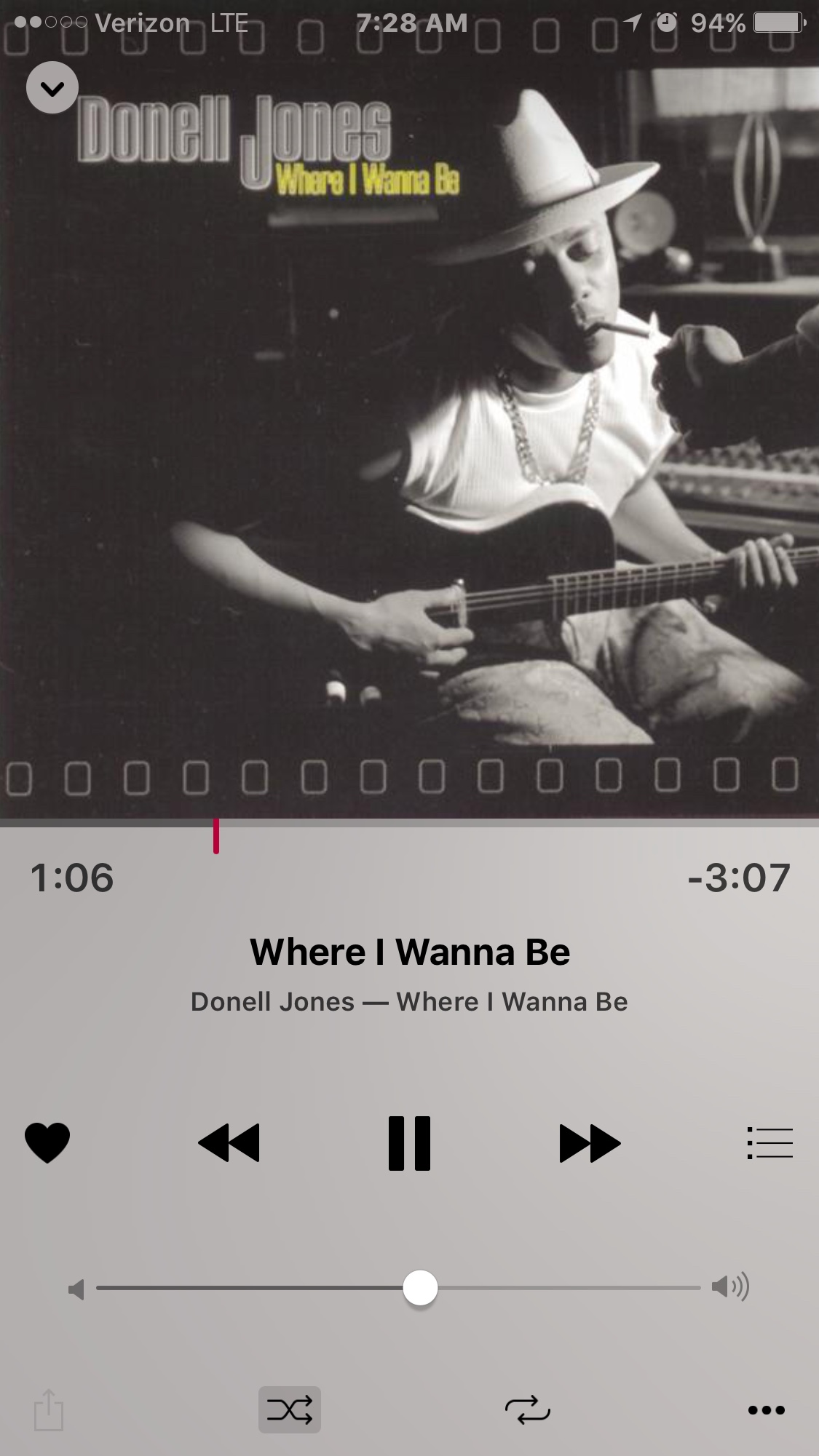Tap the playback progress scrubber
819x1456 pixels.
pos(216,835)
